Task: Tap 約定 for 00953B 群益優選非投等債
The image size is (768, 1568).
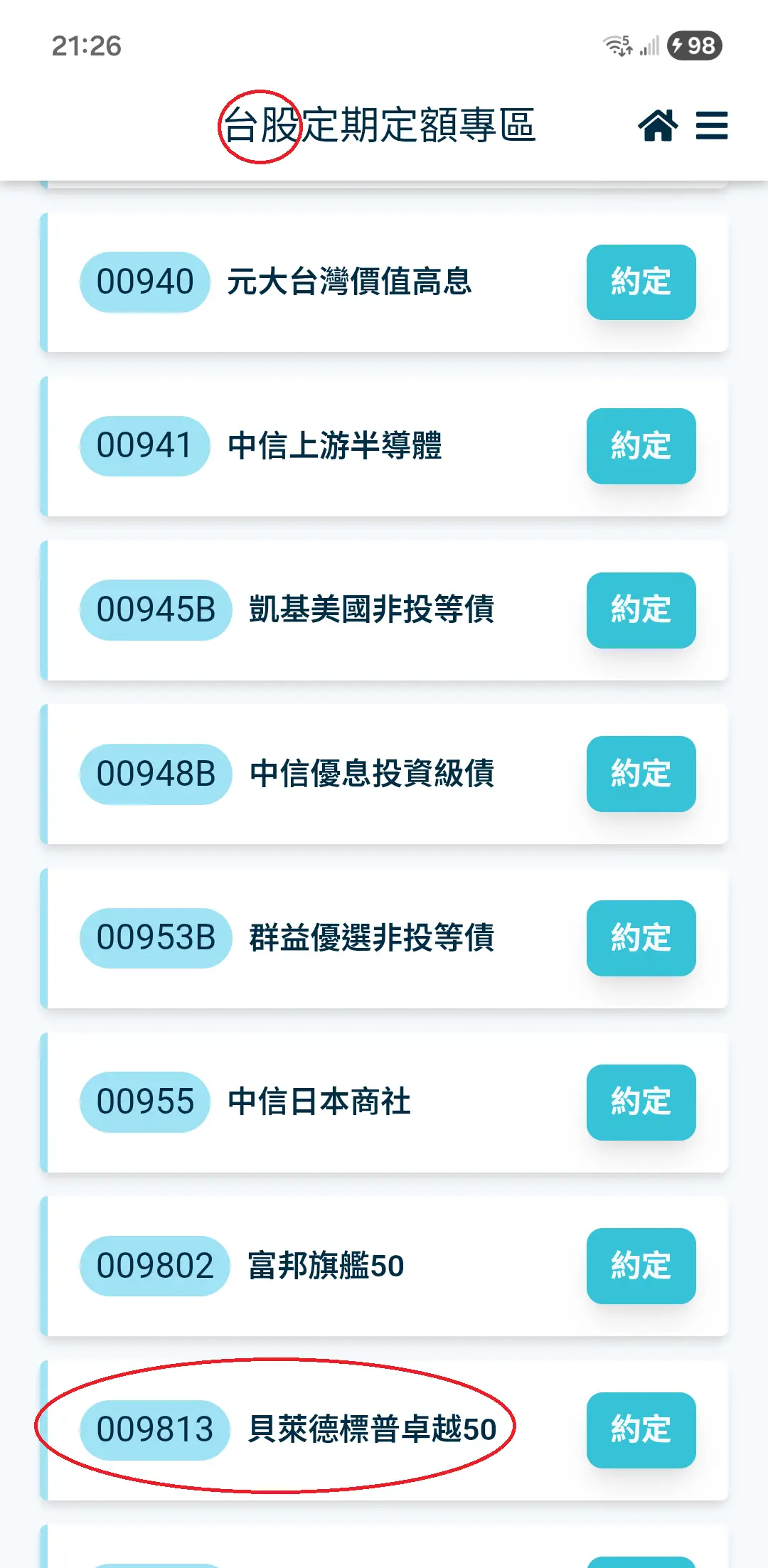Action: point(641,938)
